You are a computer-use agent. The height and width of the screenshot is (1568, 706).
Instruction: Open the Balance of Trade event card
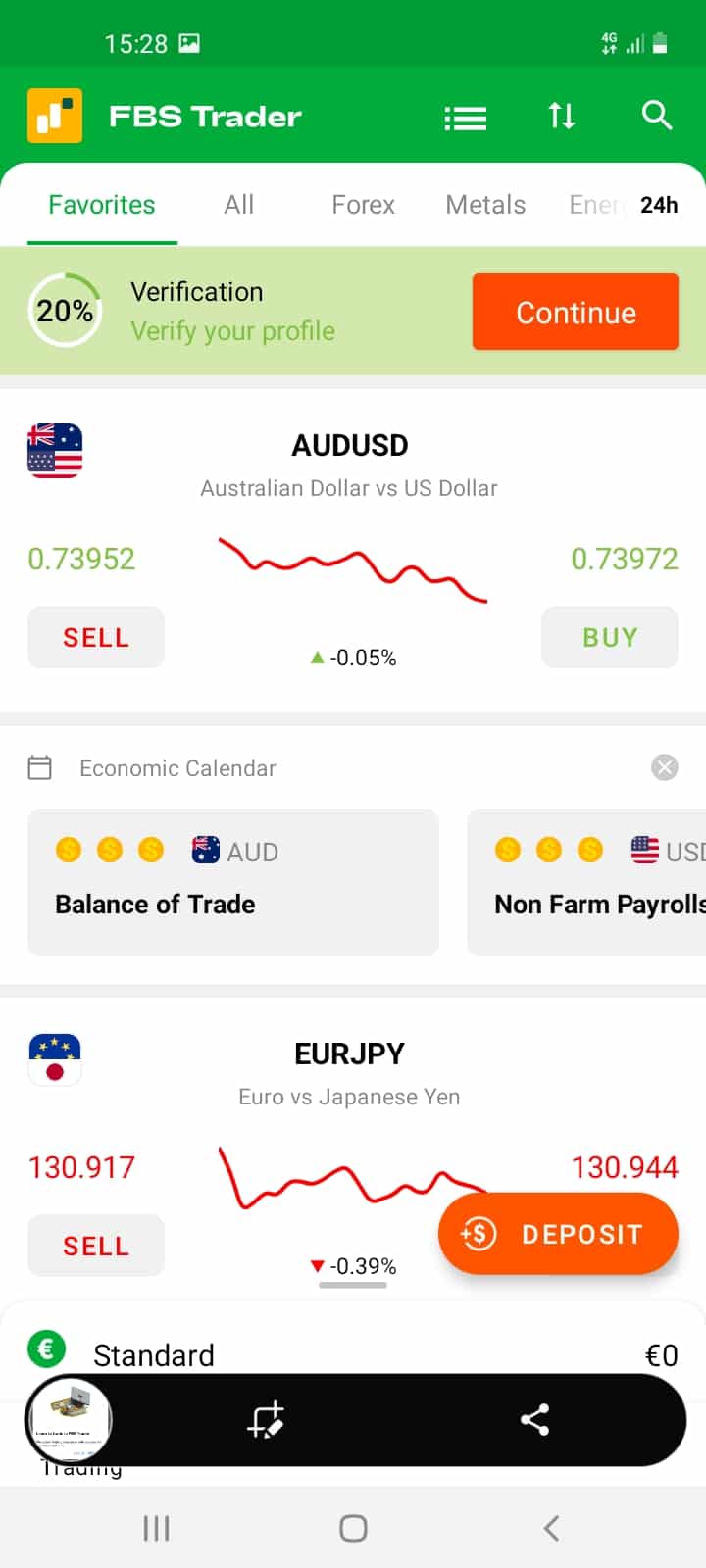coord(233,882)
